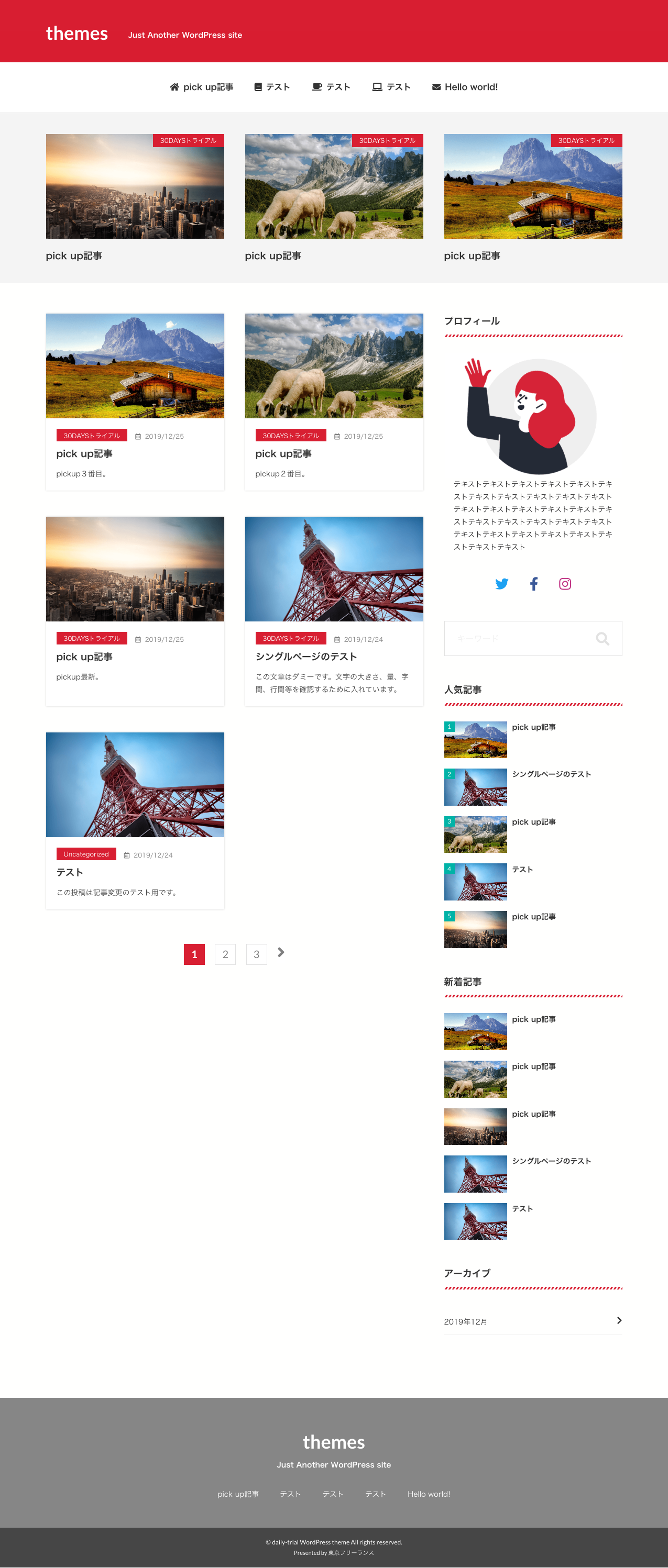Open popular article ranked number 2
Image resolution: width=668 pixels, height=1568 pixels.
tap(551, 774)
